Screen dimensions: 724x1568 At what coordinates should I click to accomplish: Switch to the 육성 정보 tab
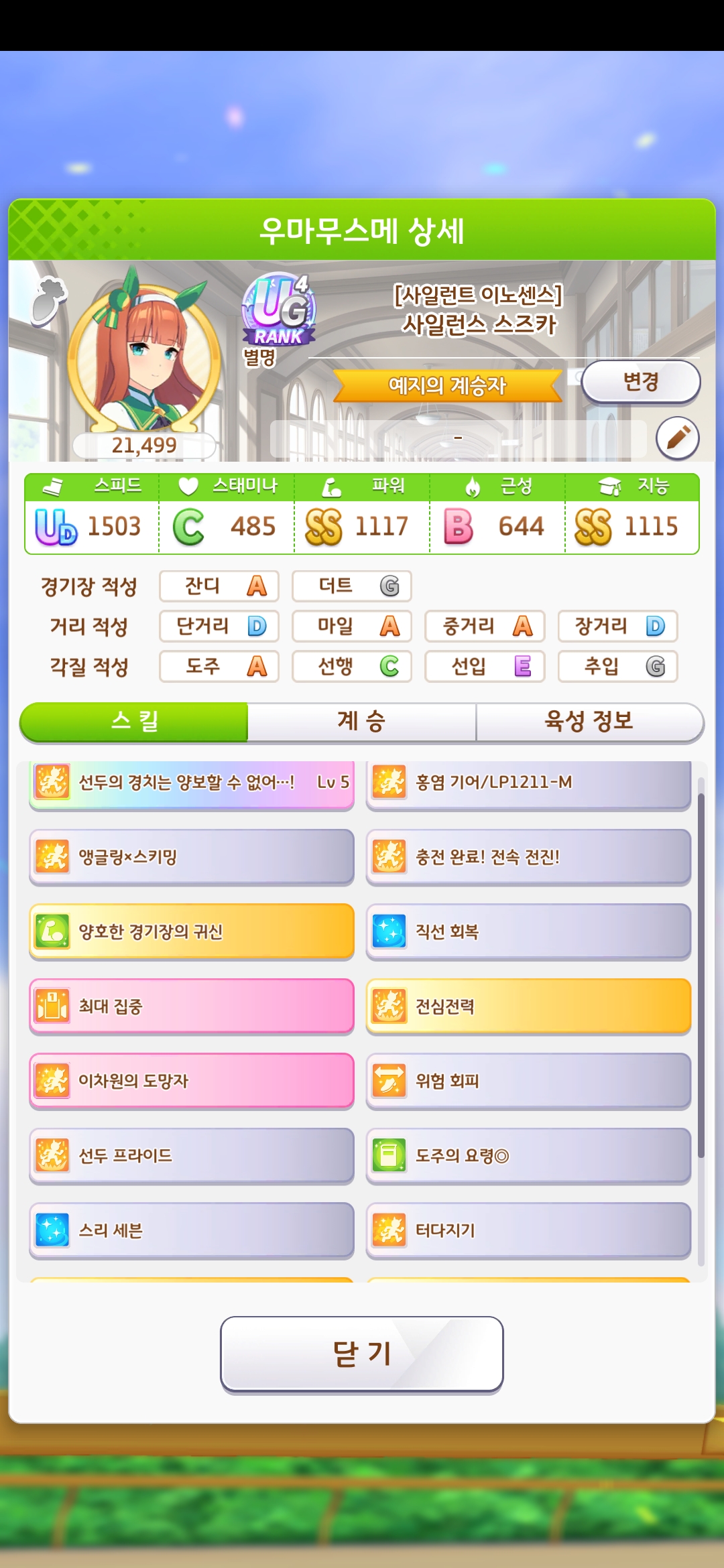589,722
